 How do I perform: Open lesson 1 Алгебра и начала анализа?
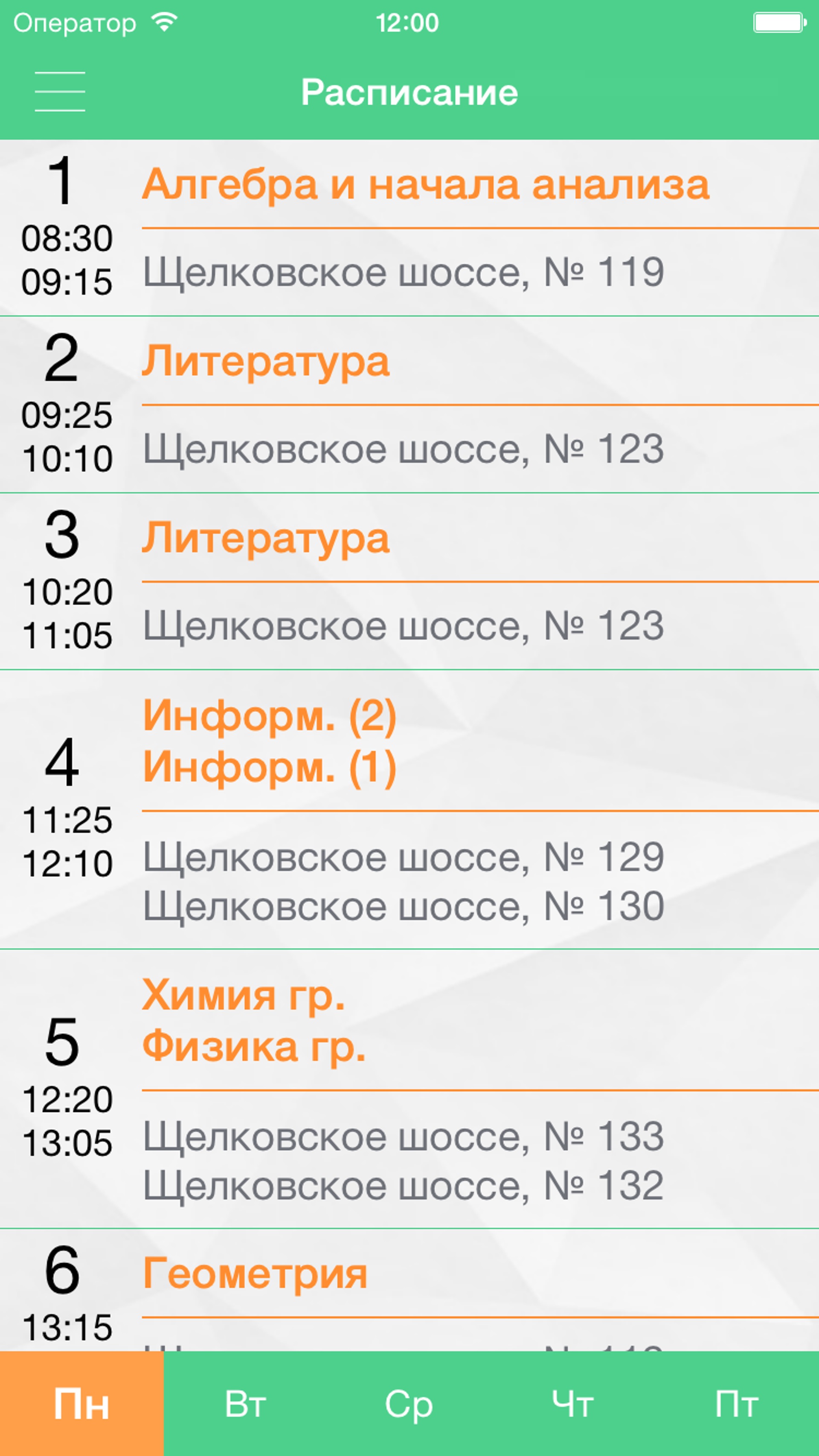409,229
